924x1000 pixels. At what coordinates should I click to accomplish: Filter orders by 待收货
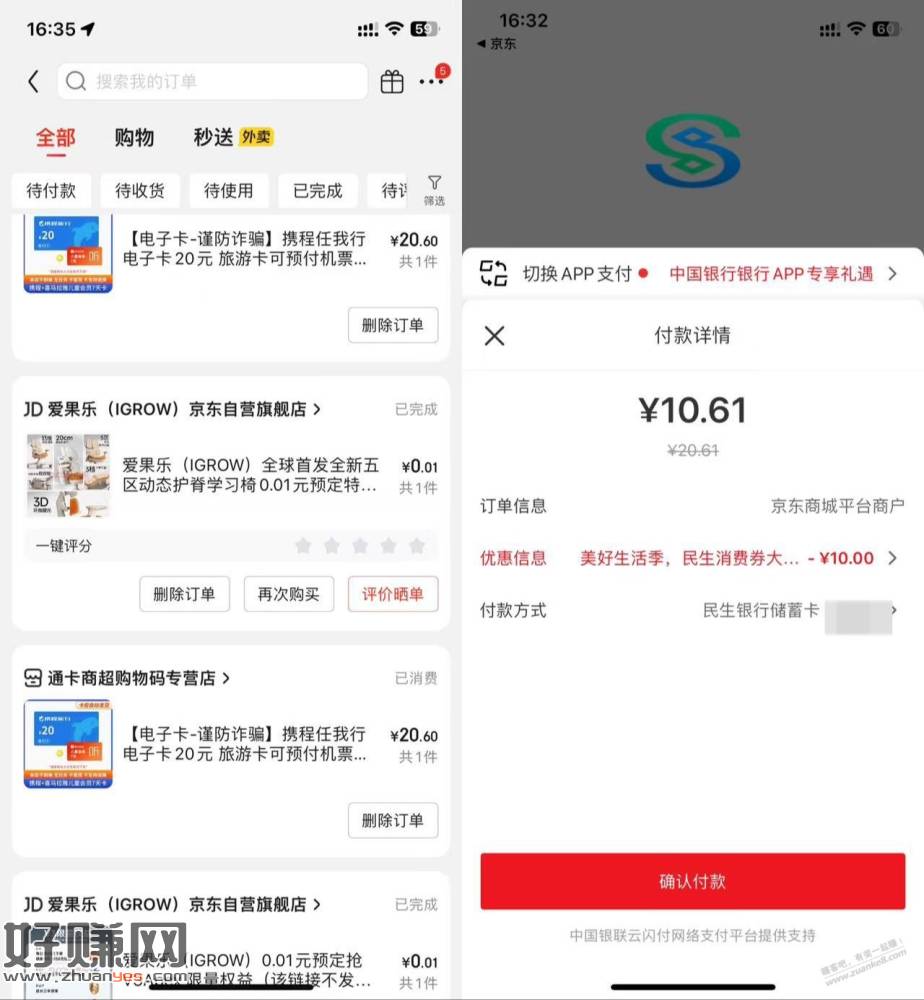(x=139, y=191)
